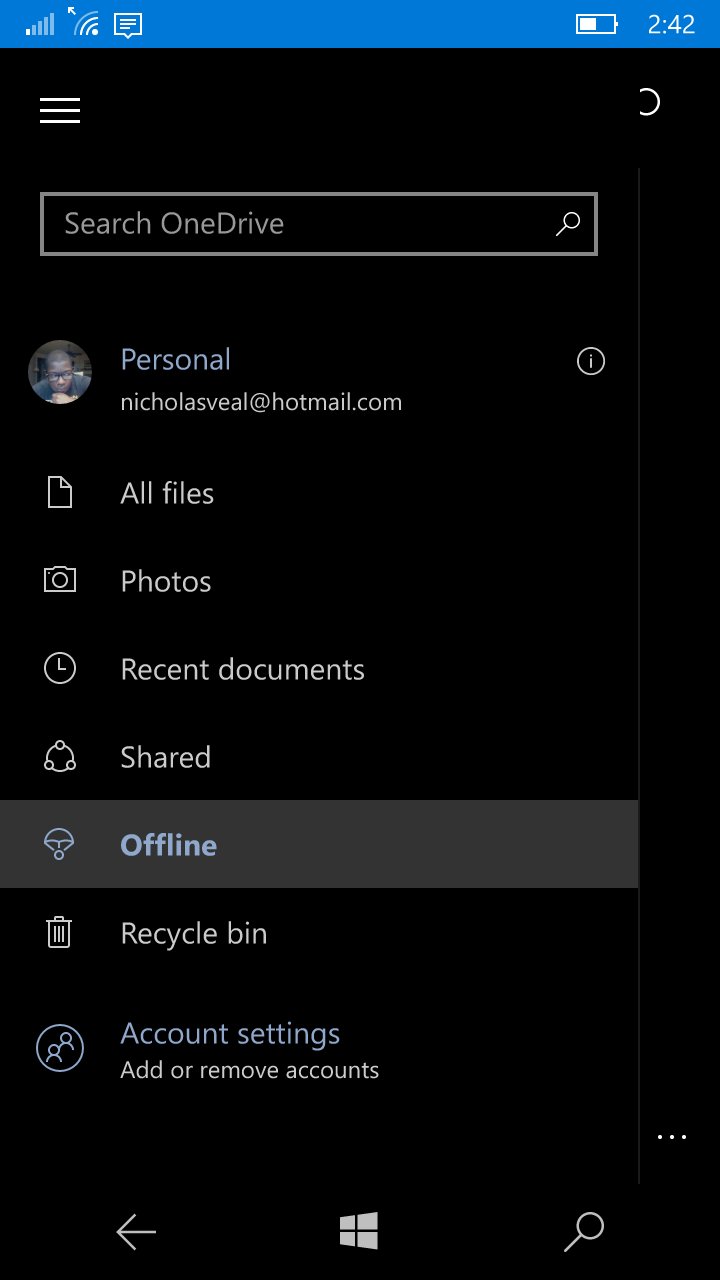The width and height of the screenshot is (720, 1280).
Task: Focus the Search OneDrive field
Action: (319, 224)
